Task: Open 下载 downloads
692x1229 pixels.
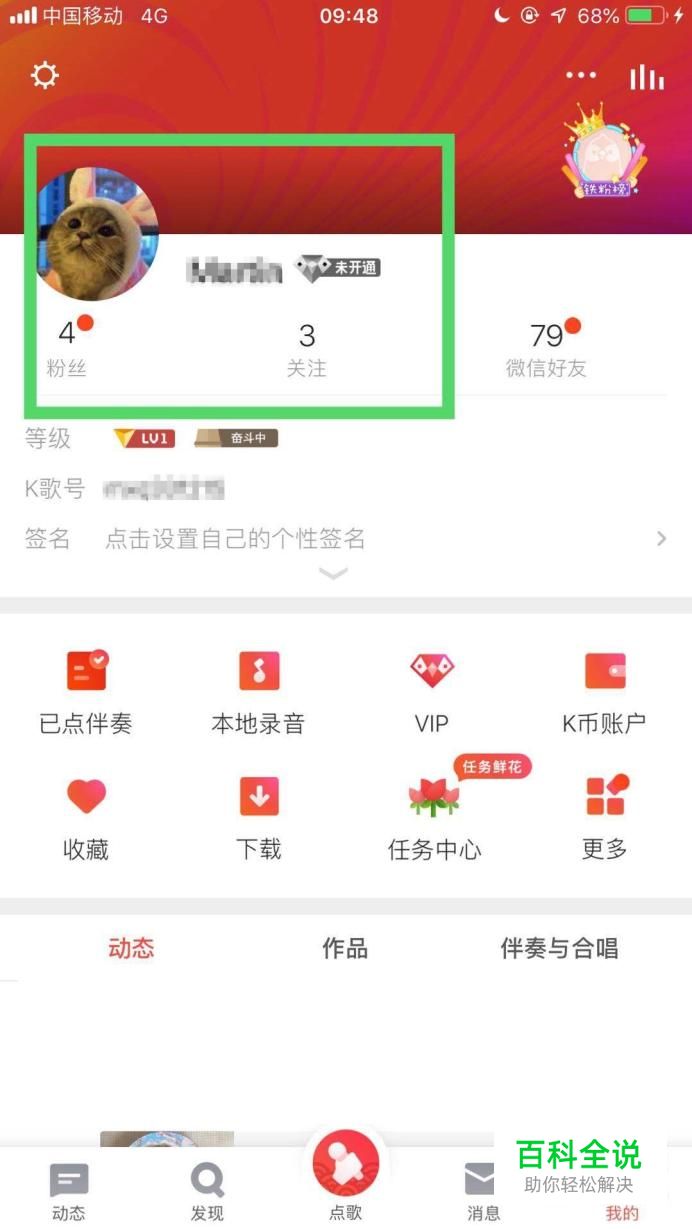Action: 259,817
